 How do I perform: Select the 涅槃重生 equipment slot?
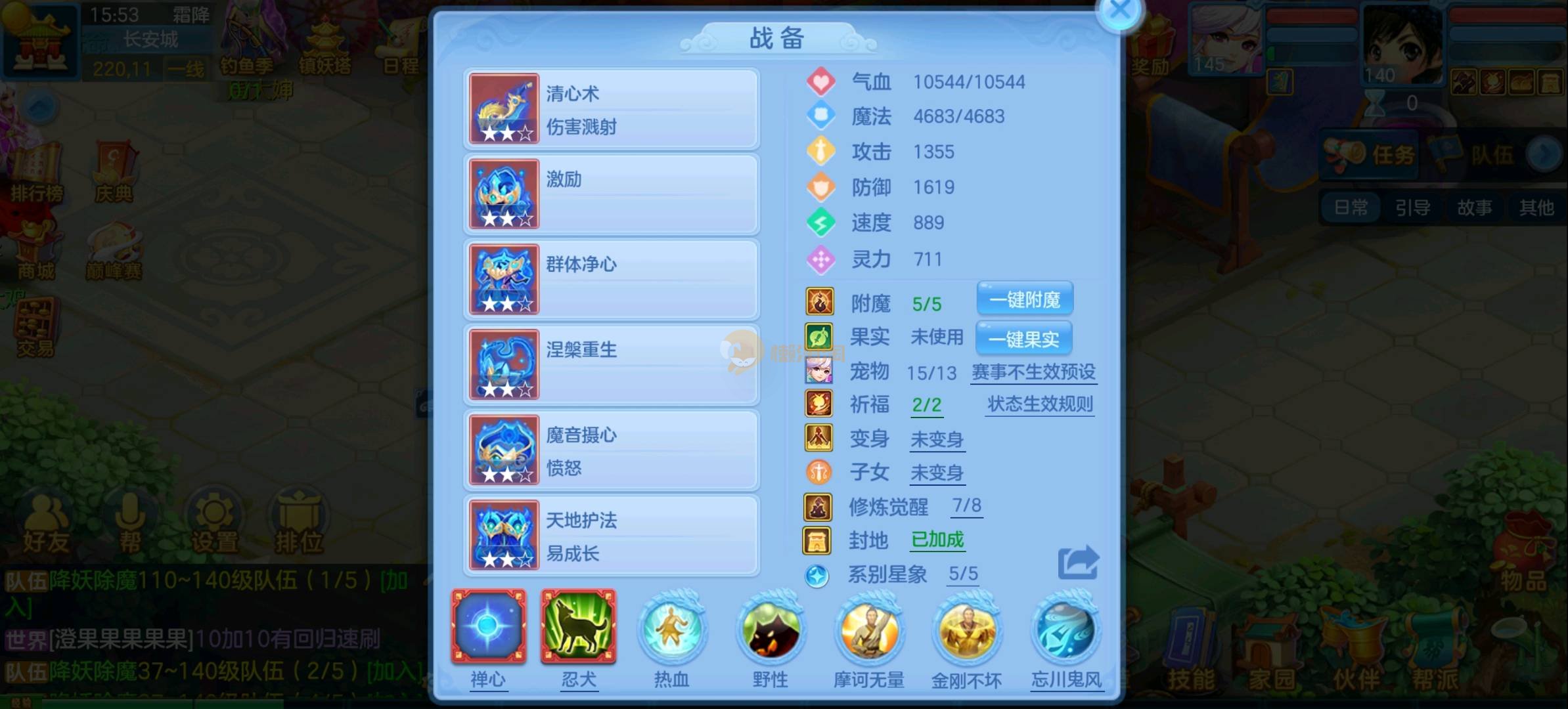611,365
